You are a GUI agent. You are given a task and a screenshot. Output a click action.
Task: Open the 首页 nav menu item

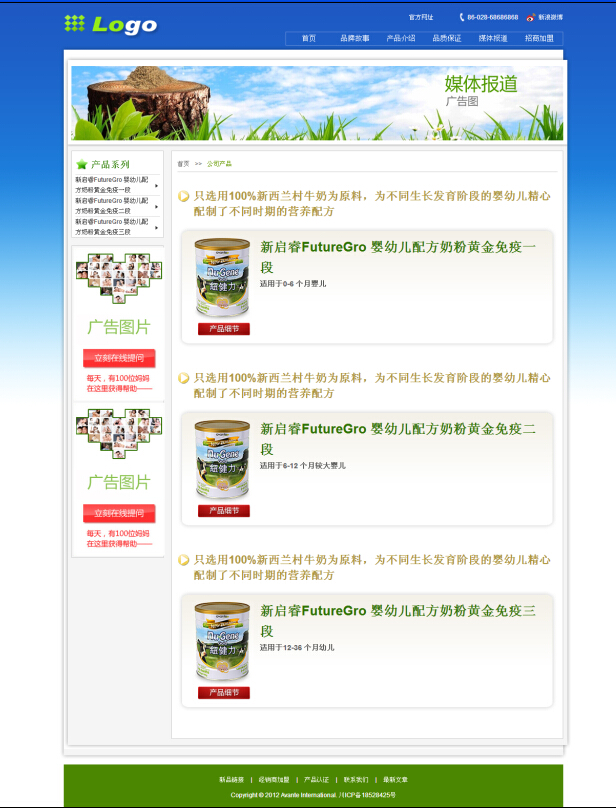pyautogui.click(x=309, y=38)
